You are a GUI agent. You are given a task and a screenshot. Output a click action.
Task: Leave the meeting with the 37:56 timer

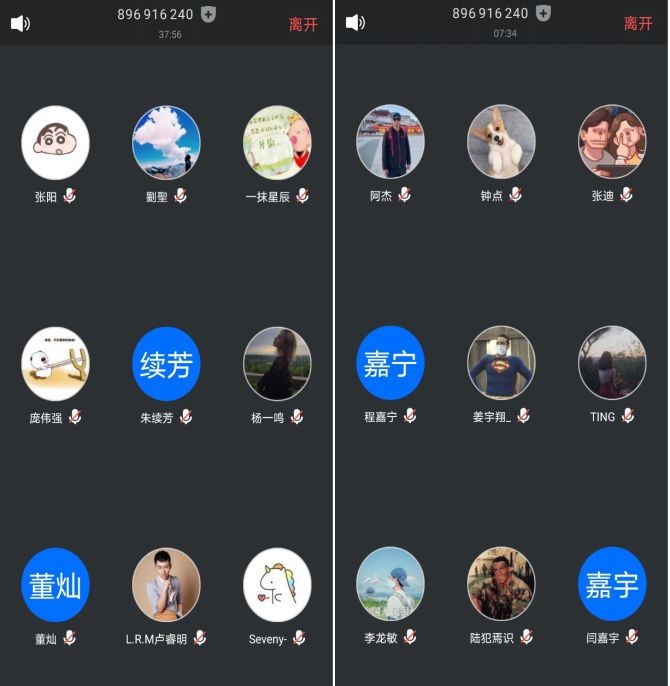coord(303,24)
